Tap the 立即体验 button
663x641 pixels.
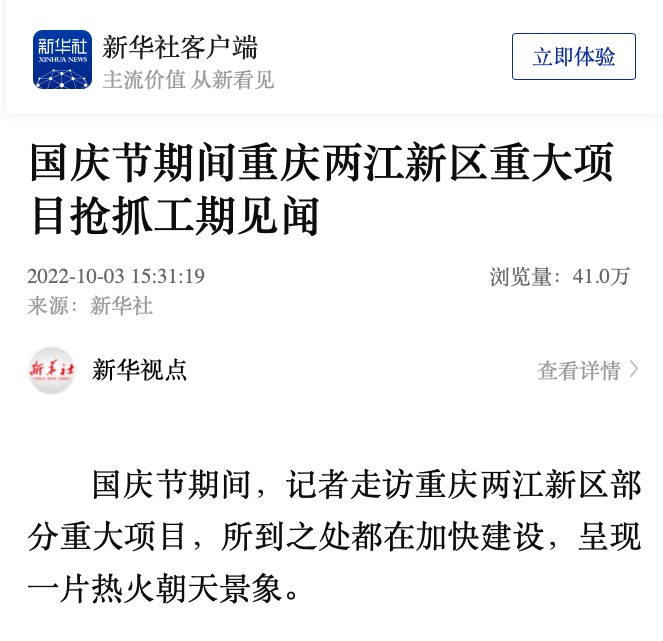573,57
